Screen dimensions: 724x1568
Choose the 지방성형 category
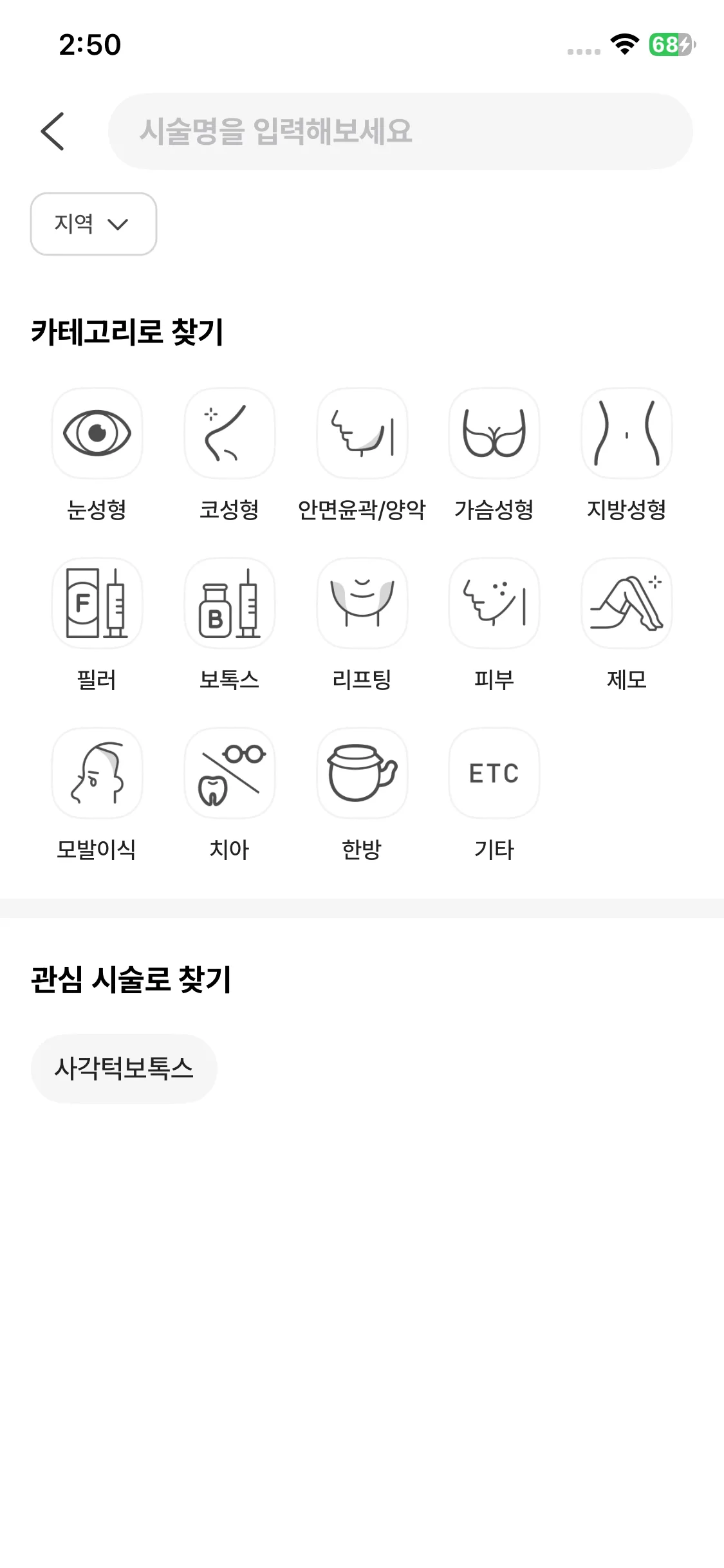[626, 433]
